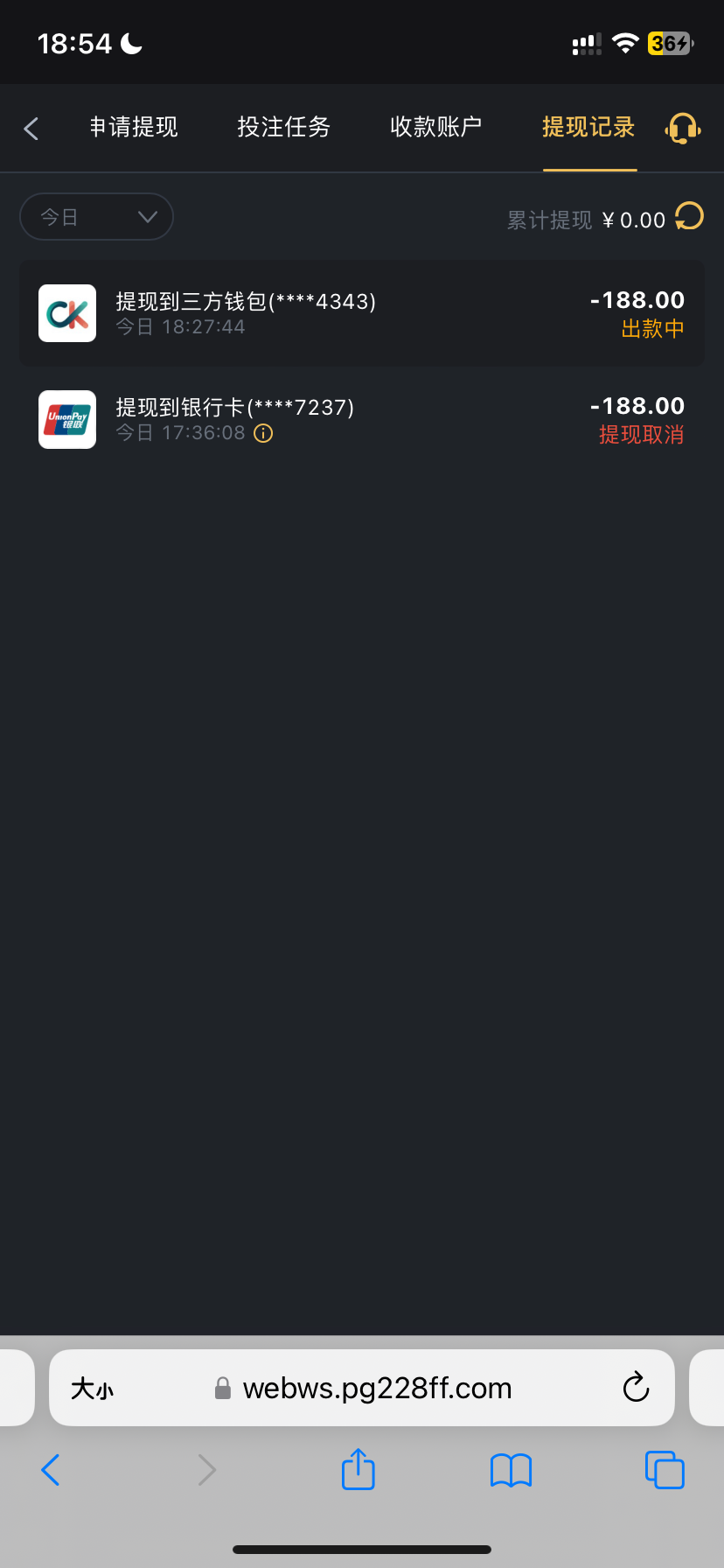Show info for the 17:36:08 withdrawal
This screenshot has width=724, height=1568.
[x=263, y=433]
